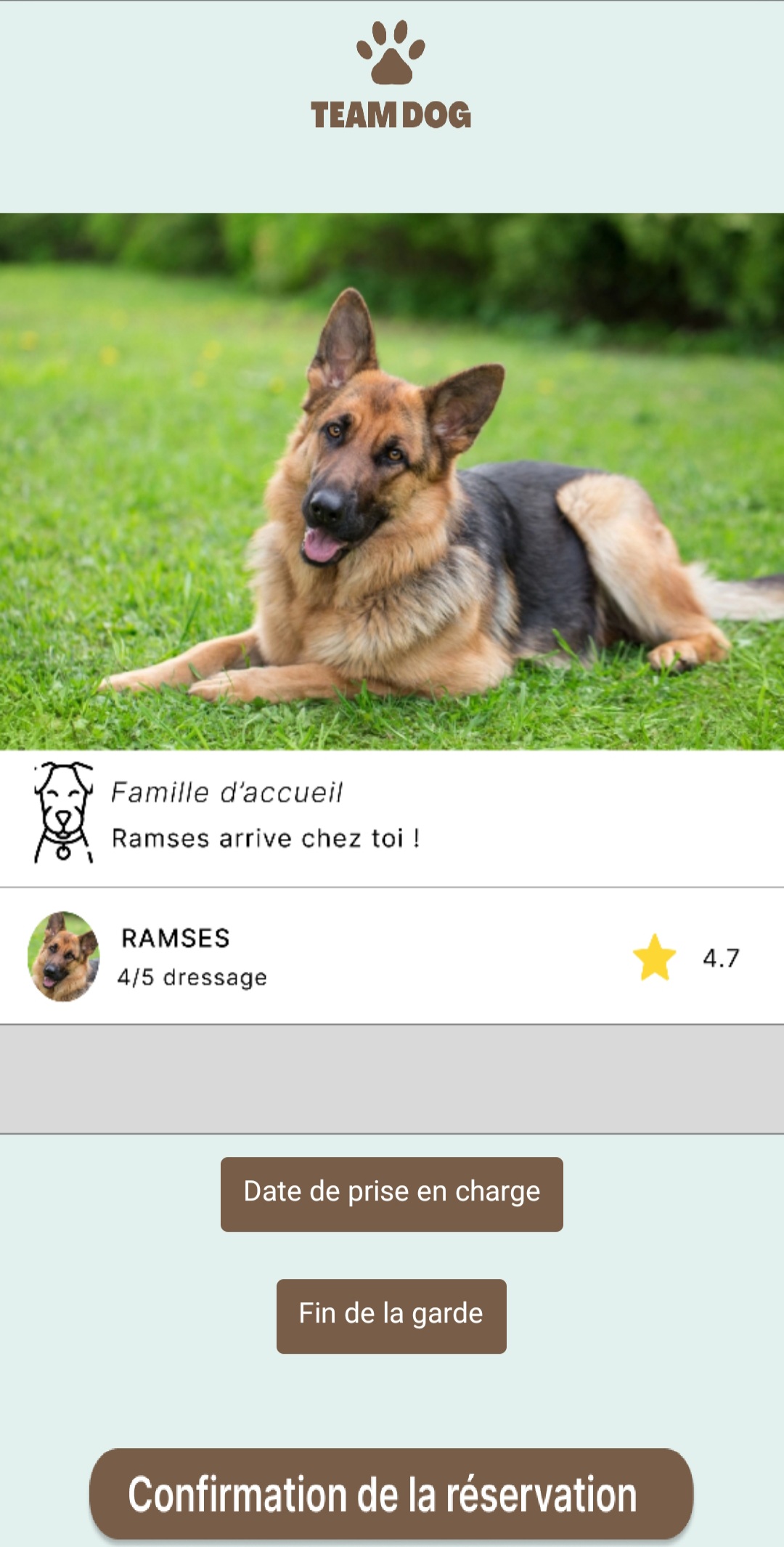
Task: Open the RAMSES dog profile row
Action: coord(391,956)
